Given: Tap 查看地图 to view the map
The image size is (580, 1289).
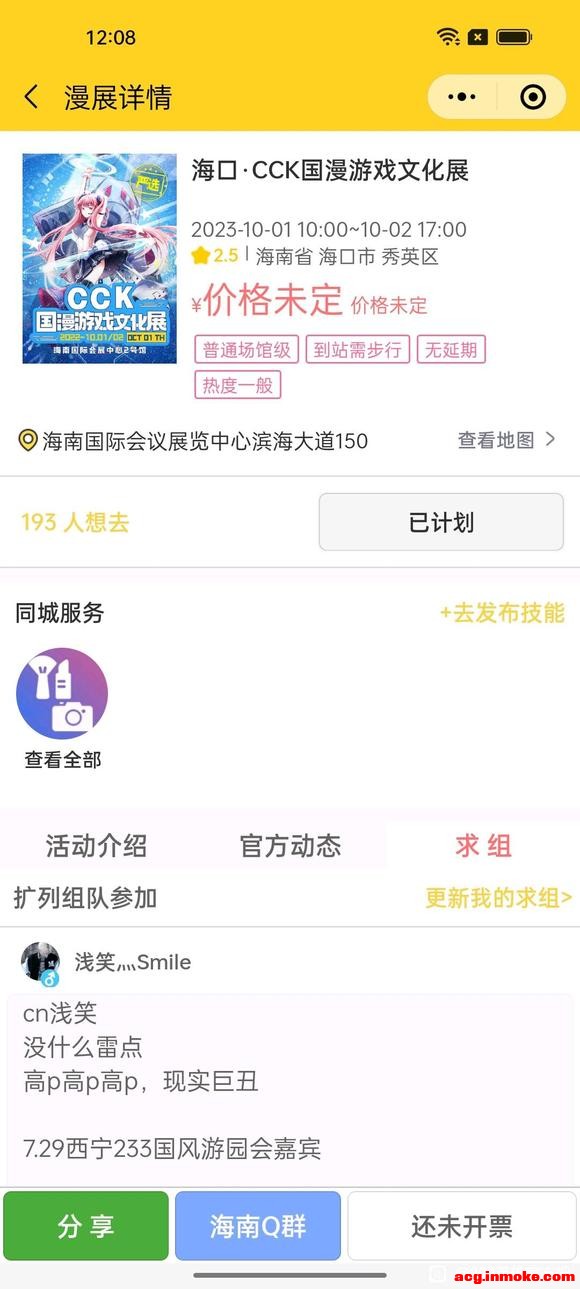Looking at the screenshot, I should [507, 440].
